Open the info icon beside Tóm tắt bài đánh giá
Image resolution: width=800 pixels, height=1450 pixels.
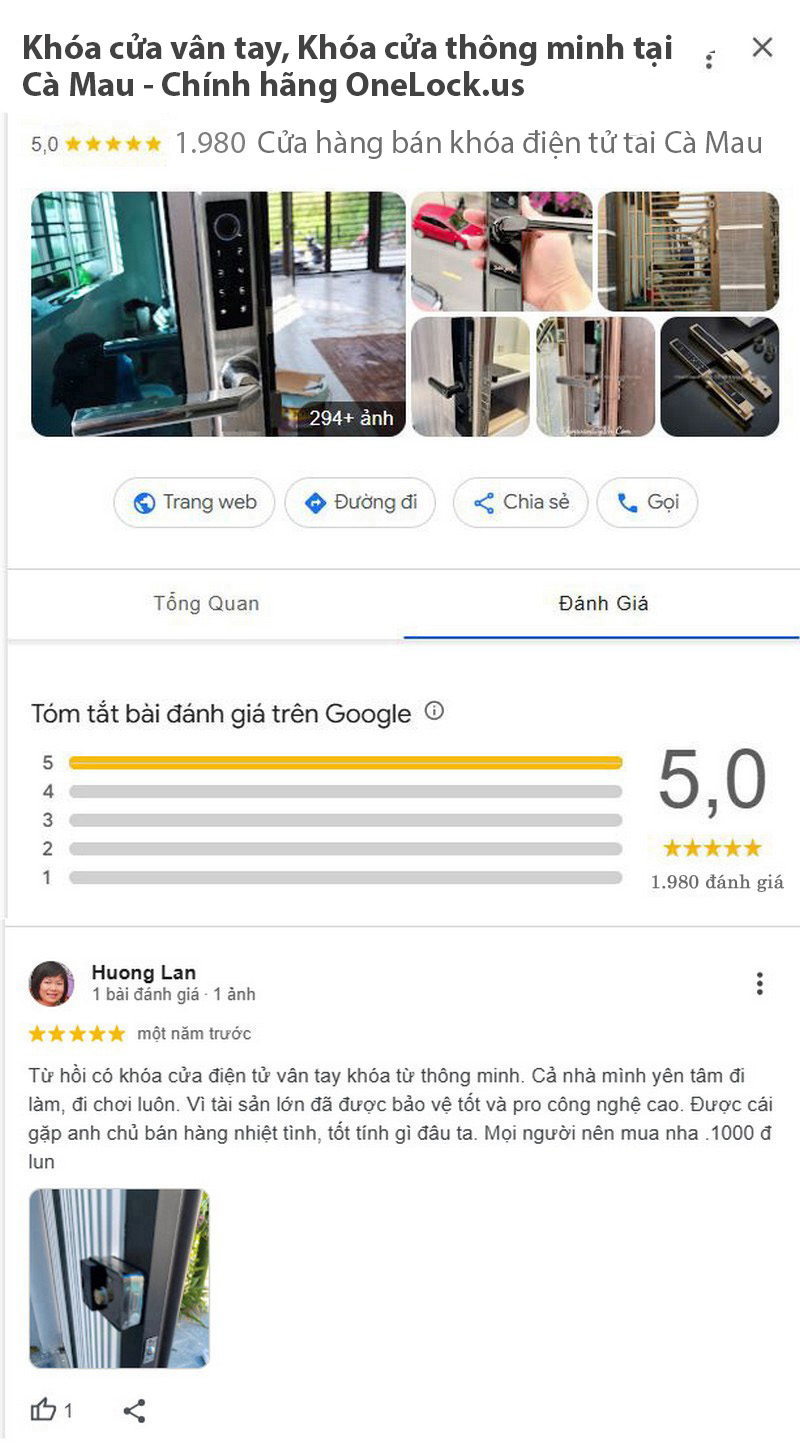(x=434, y=712)
